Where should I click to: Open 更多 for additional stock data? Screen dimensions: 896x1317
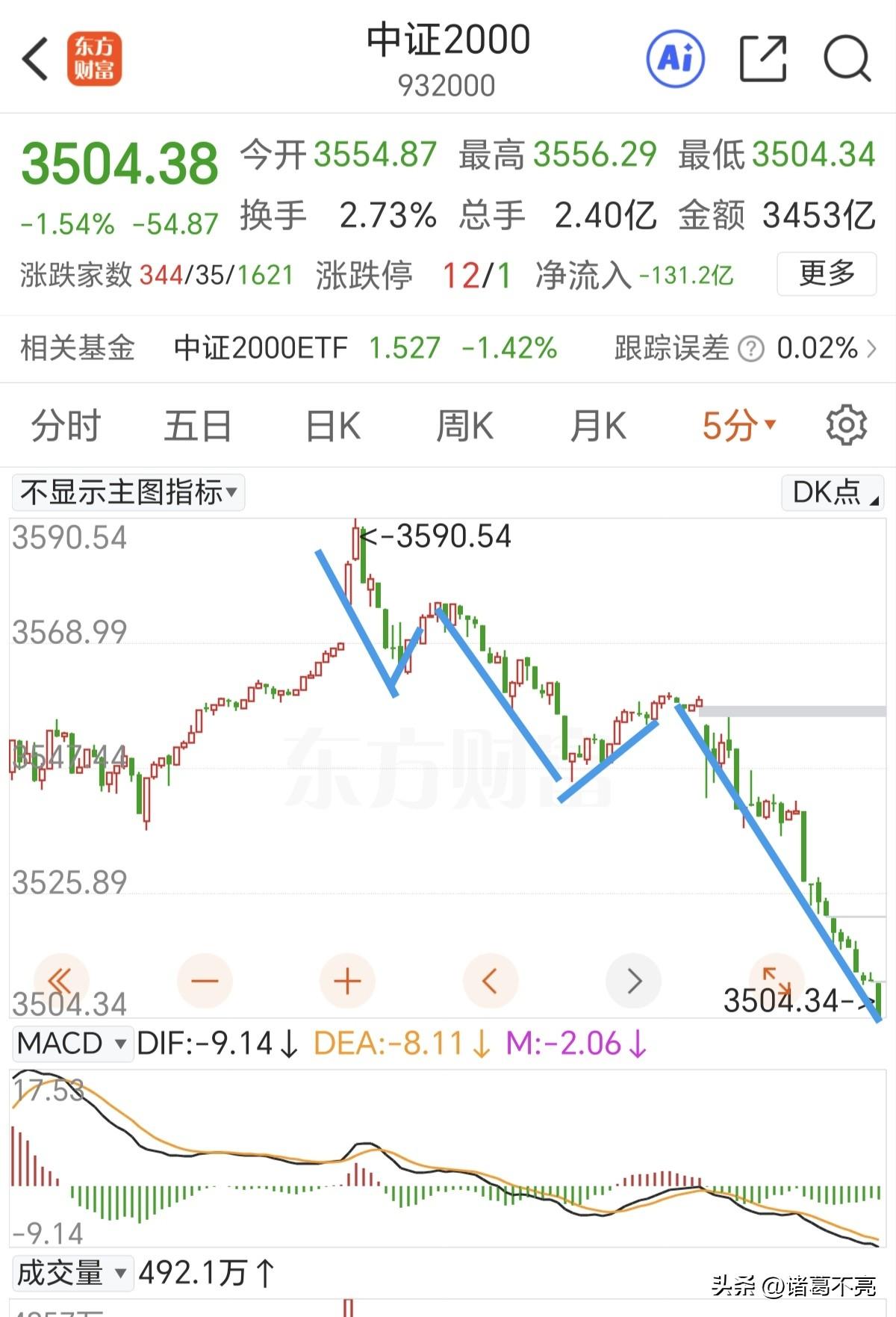pyautogui.click(x=826, y=274)
